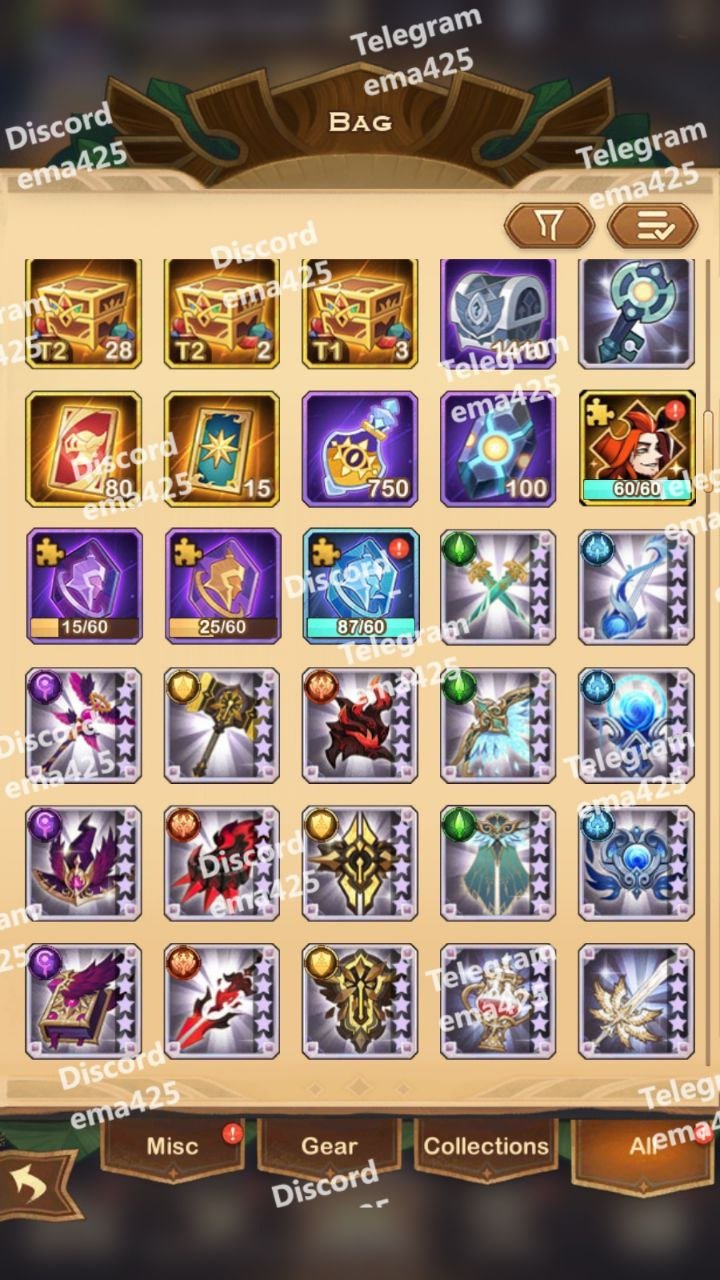Select the blue star card showing 15
Viewport: 720px width, 1280px height.
(222, 449)
